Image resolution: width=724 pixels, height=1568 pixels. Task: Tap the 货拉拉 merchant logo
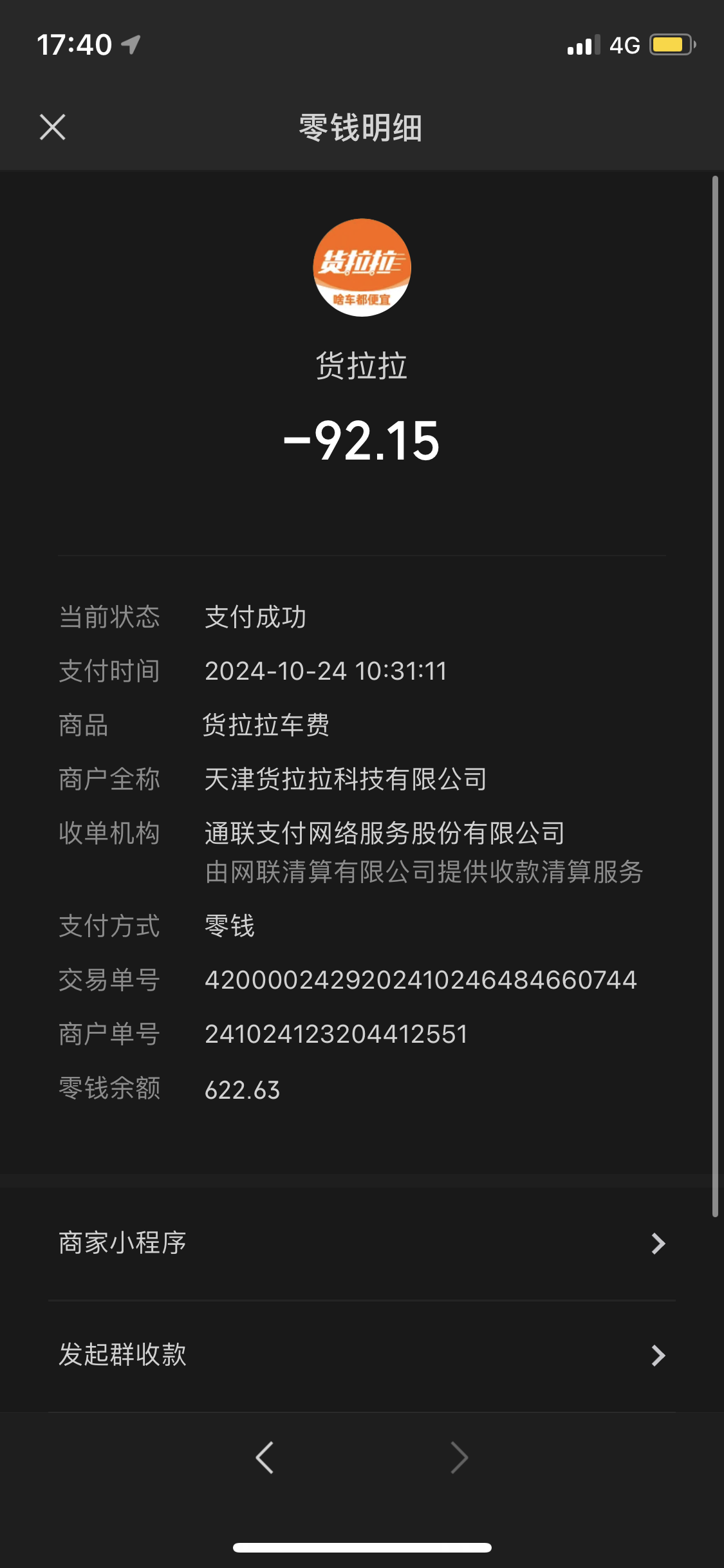coord(362,267)
